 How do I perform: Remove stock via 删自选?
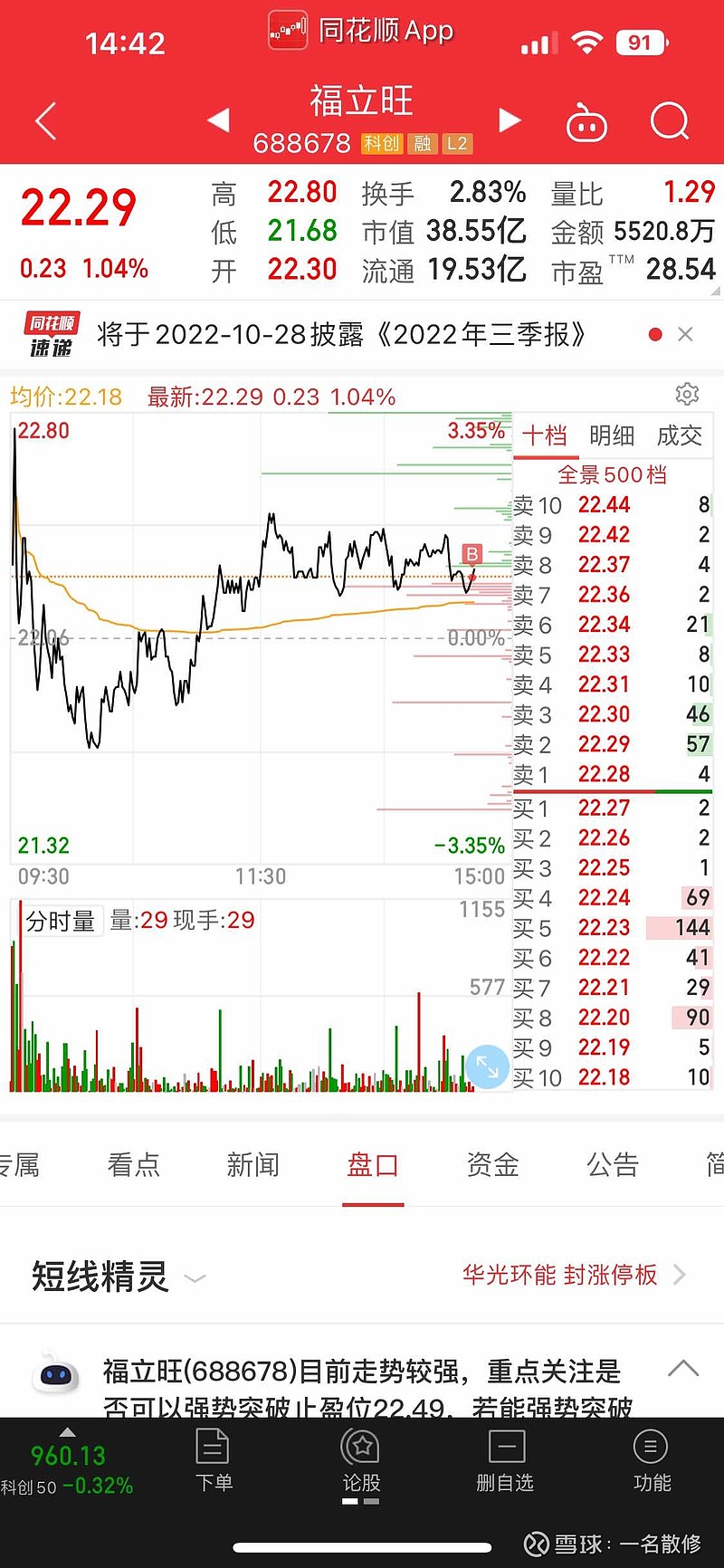[x=505, y=1461]
